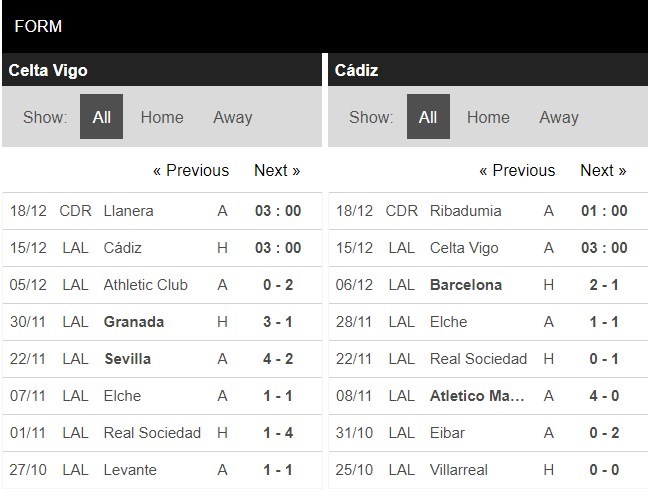
Task: Load next Celta Vigo results
Action: (x=277, y=170)
